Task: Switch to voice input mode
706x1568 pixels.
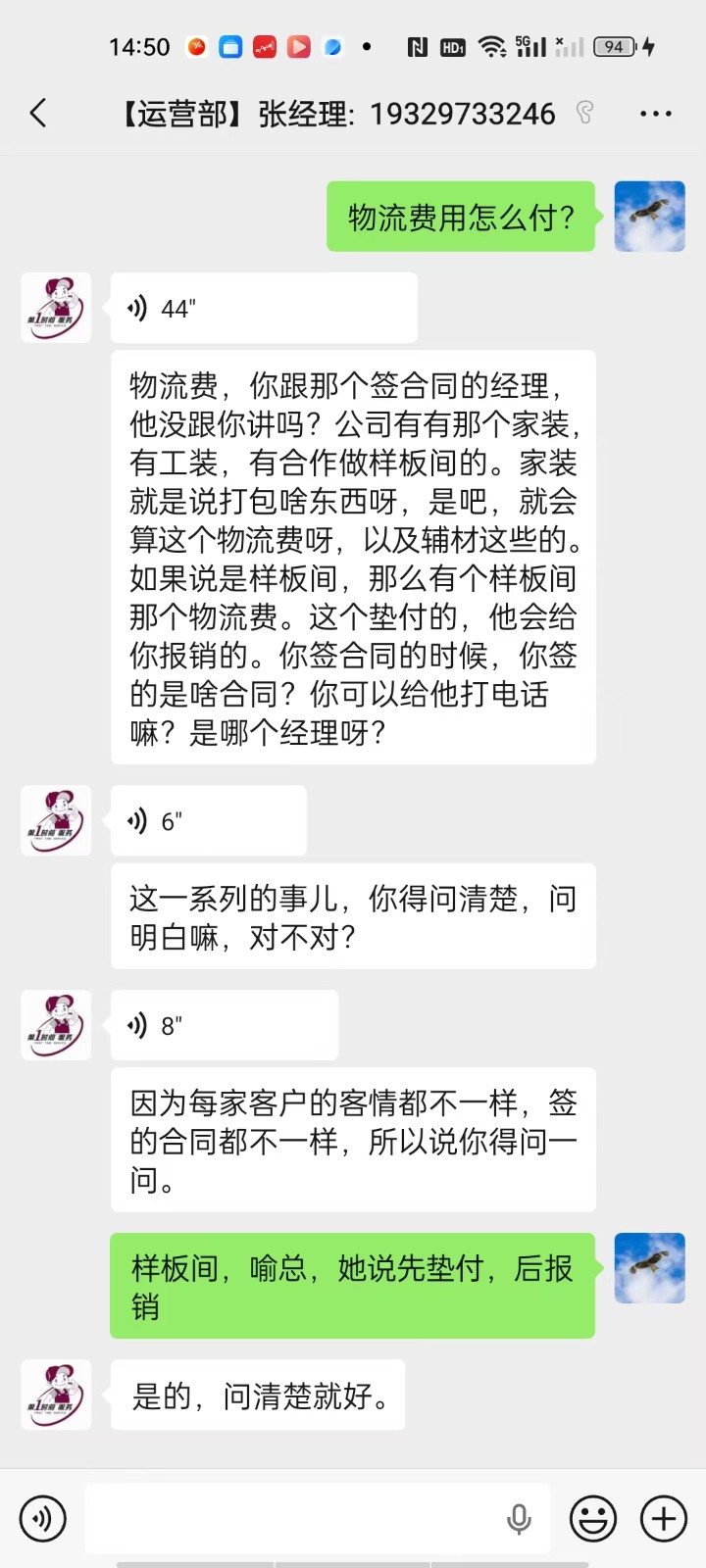Action: tap(43, 1519)
